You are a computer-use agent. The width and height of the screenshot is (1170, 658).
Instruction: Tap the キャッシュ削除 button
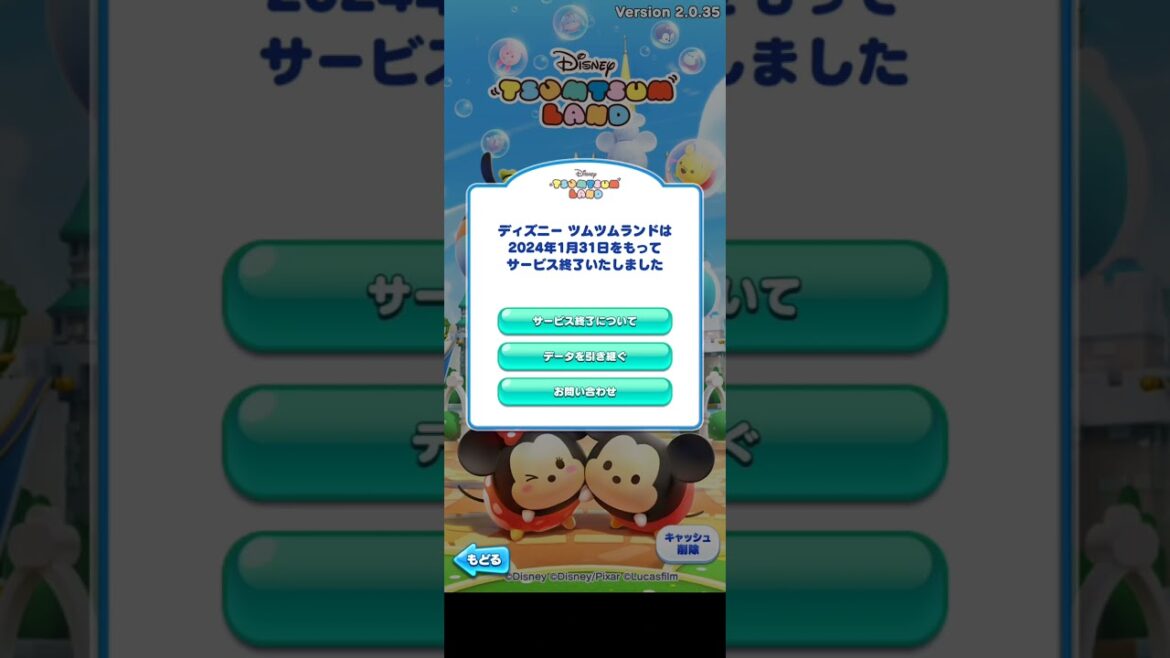click(x=687, y=544)
